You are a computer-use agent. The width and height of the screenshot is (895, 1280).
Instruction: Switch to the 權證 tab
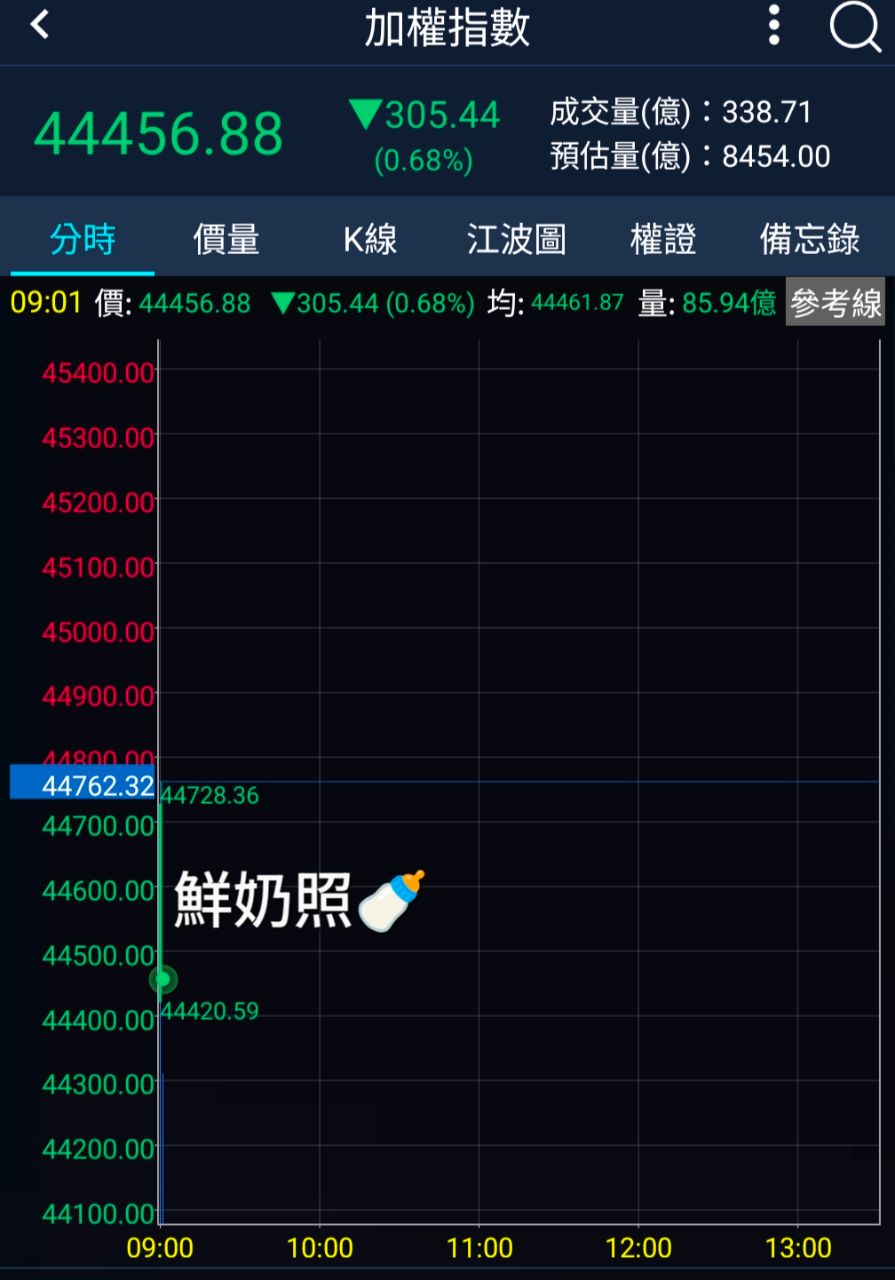(662, 240)
